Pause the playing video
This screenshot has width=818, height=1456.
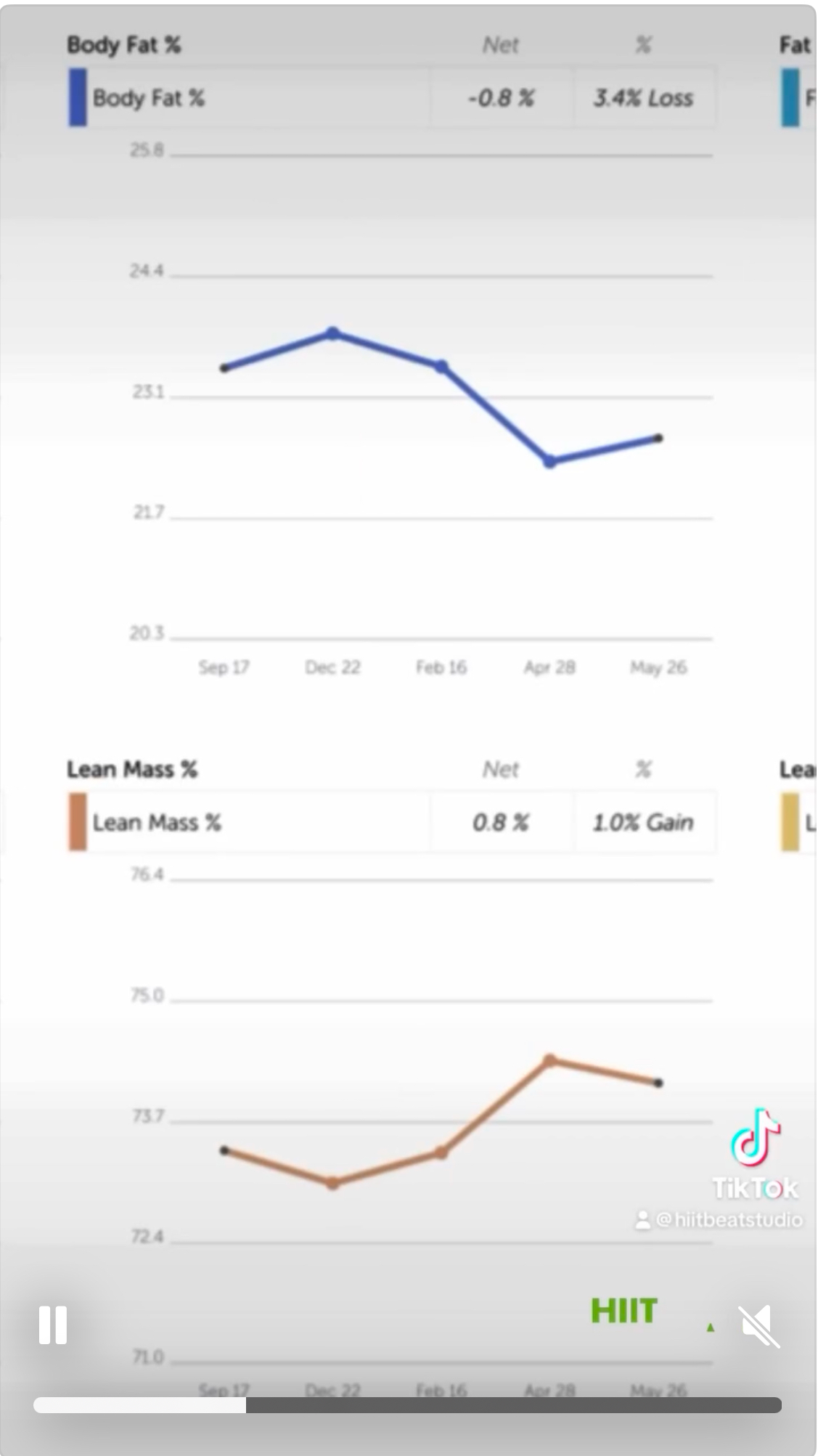53,1325
